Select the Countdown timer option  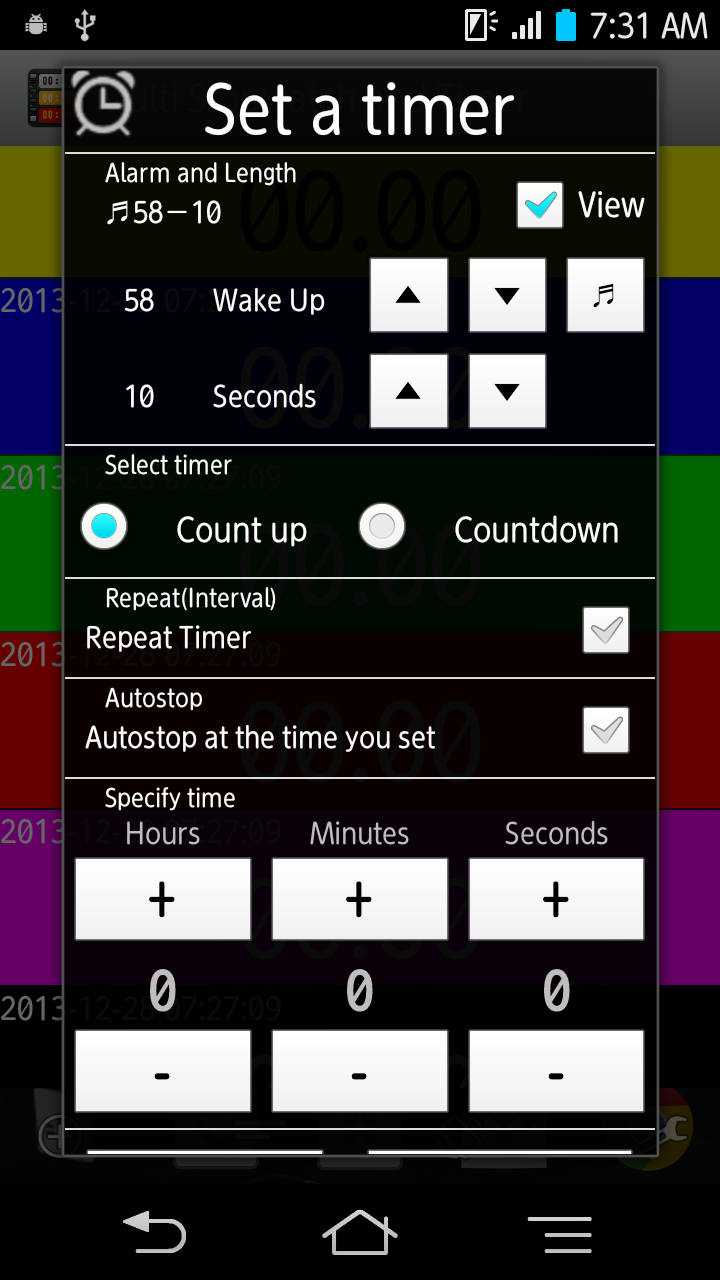tap(382, 527)
